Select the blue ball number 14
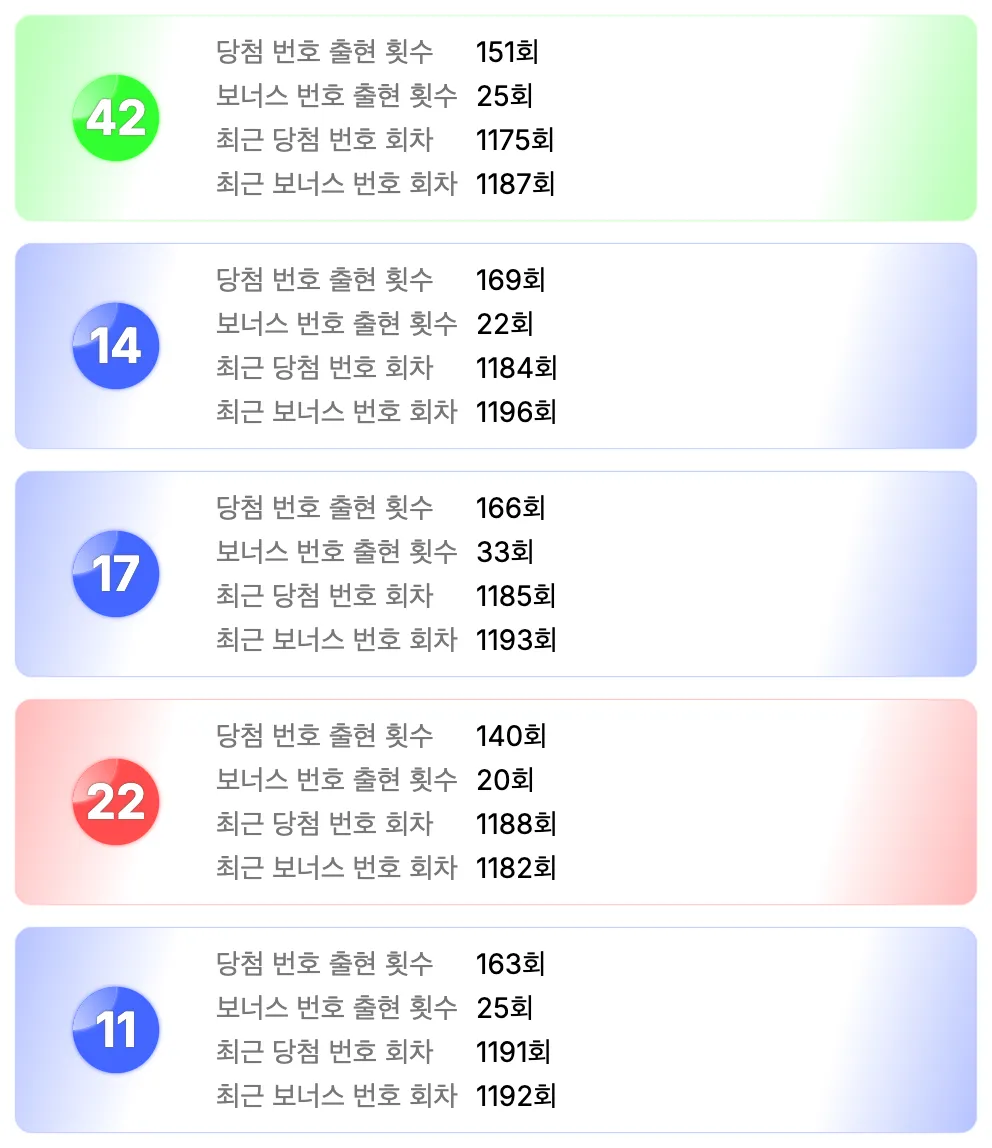 pos(115,344)
